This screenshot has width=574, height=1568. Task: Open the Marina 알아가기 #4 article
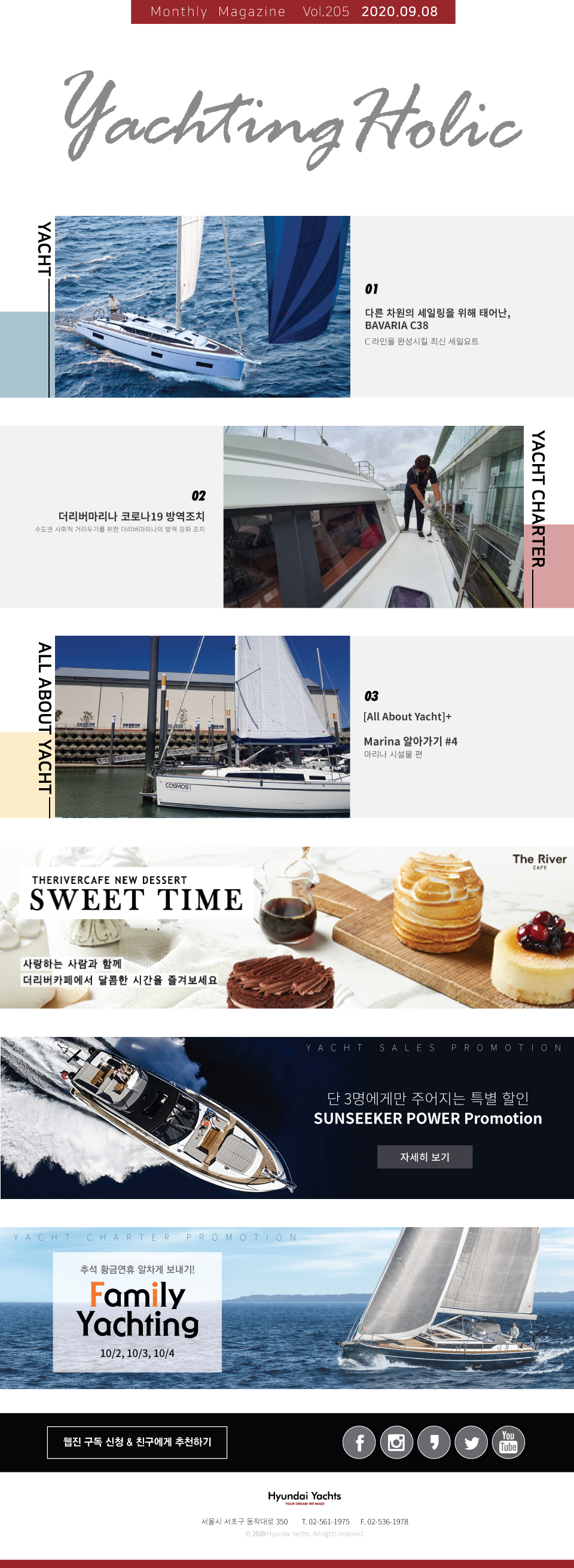pyautogui.click(x=410, y=741)
